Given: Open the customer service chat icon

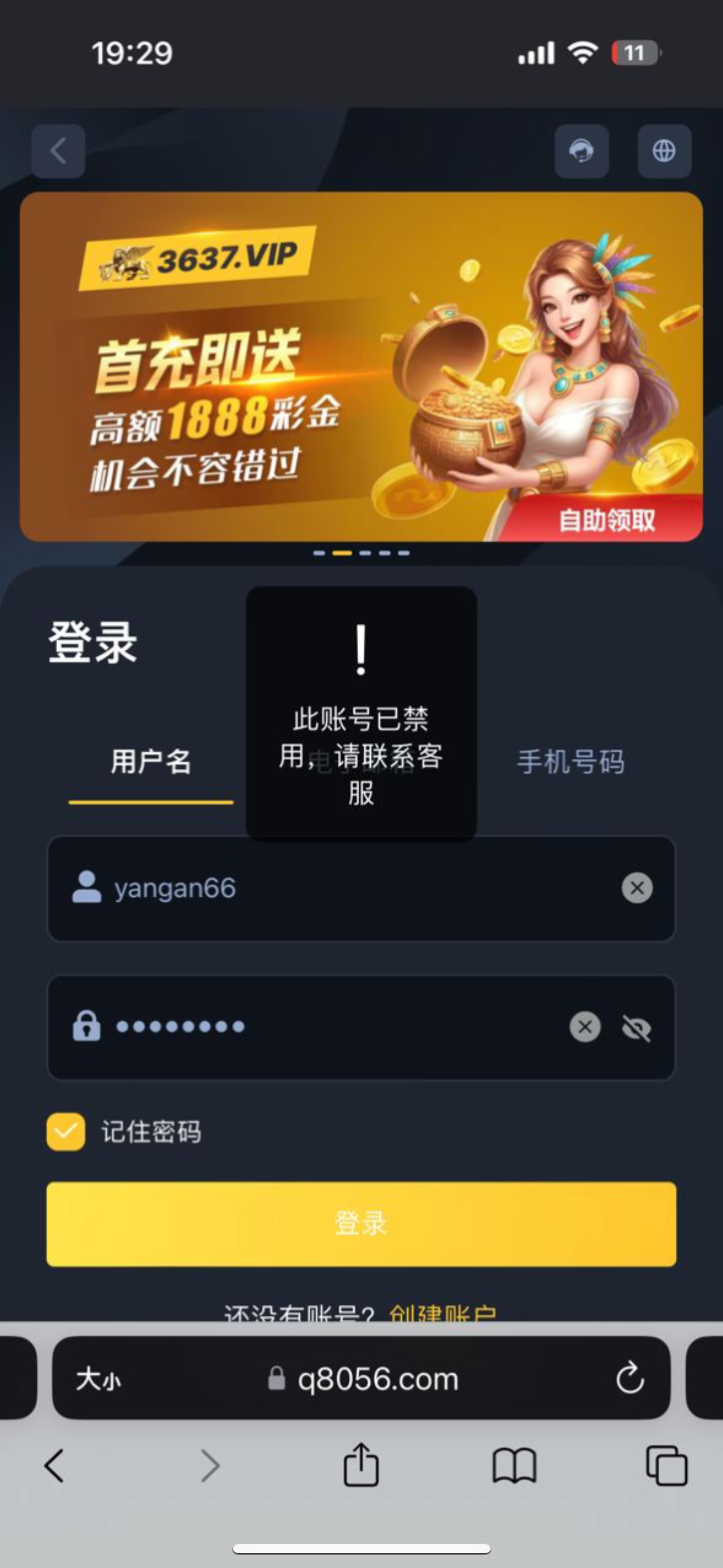Looking at the screenshot, I should (581, 152).
